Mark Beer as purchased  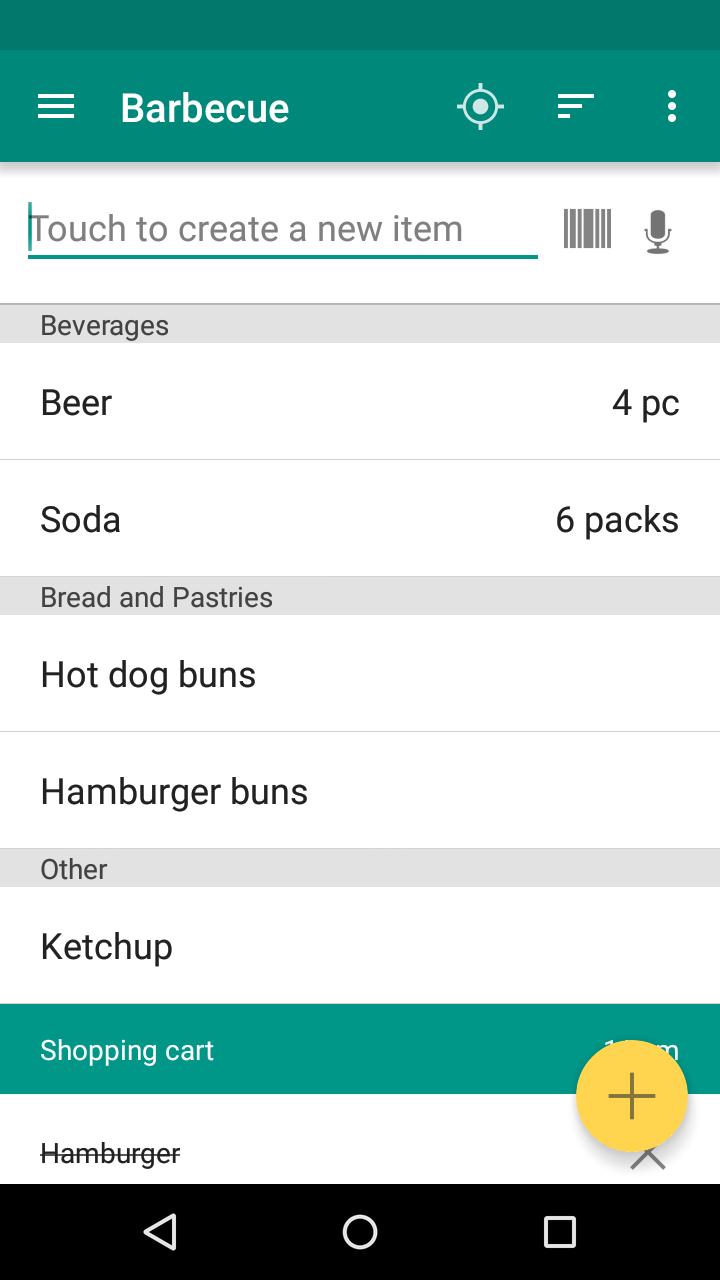coord(75,402)
